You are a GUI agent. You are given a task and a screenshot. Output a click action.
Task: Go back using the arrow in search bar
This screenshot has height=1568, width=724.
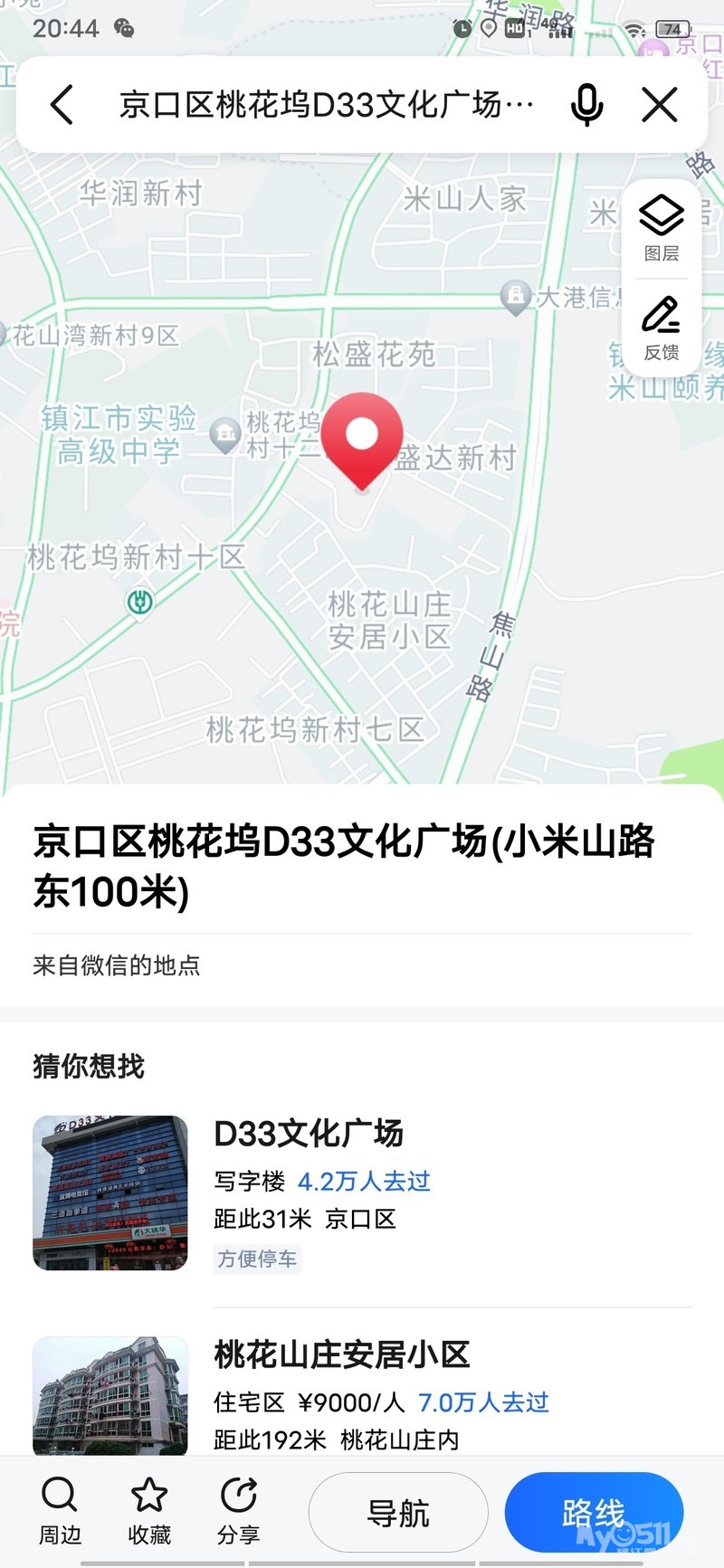(x=62, y=105)
